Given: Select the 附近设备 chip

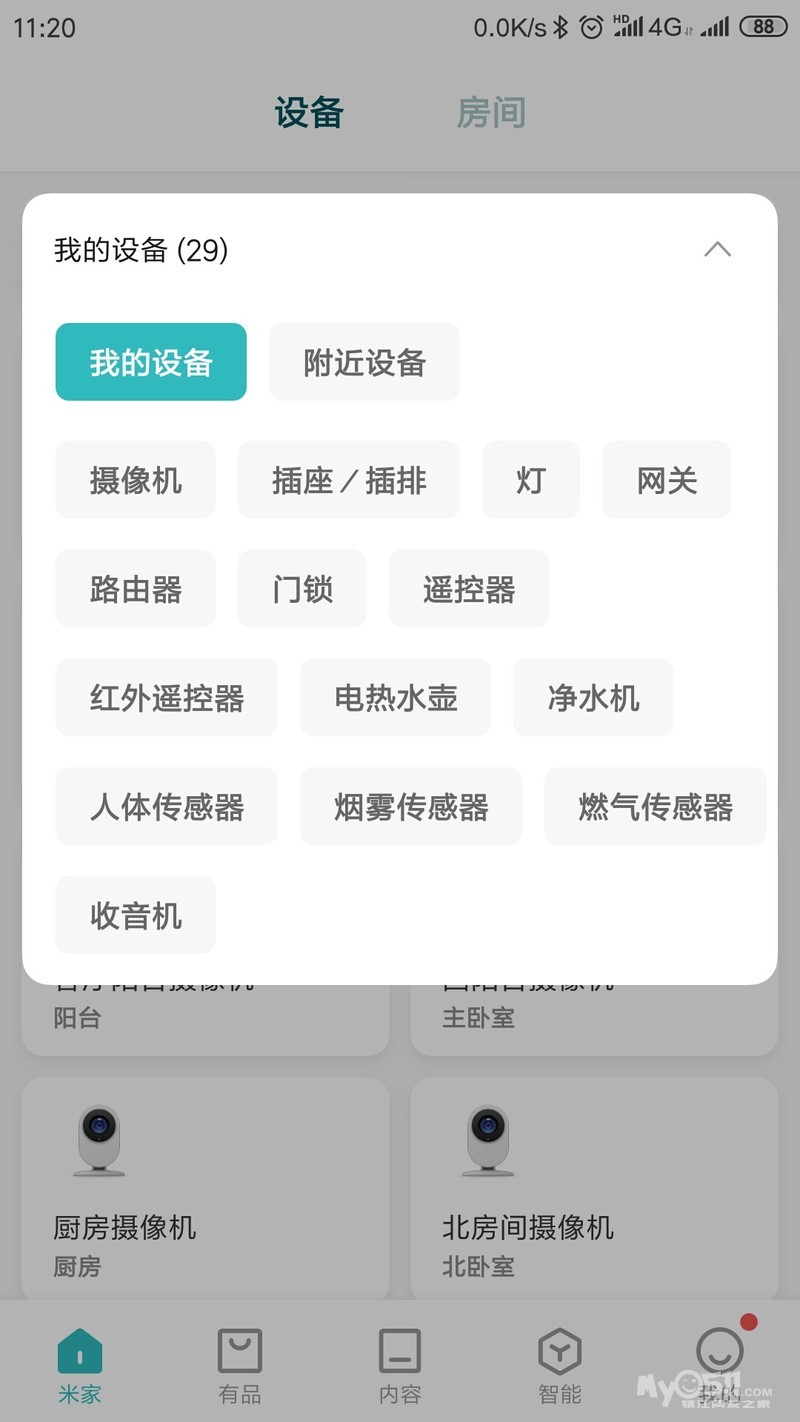Looking at the screenshot, I should (x=364, y=362).
